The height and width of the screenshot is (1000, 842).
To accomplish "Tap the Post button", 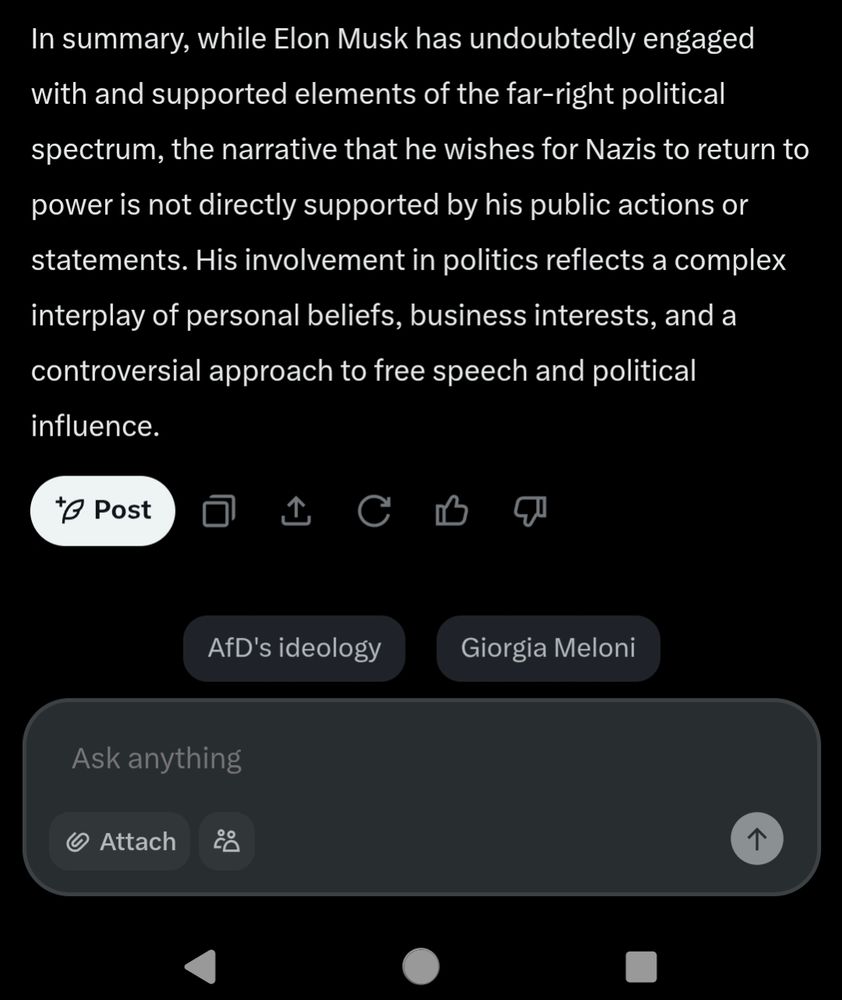I will click(x=103, y=511).
